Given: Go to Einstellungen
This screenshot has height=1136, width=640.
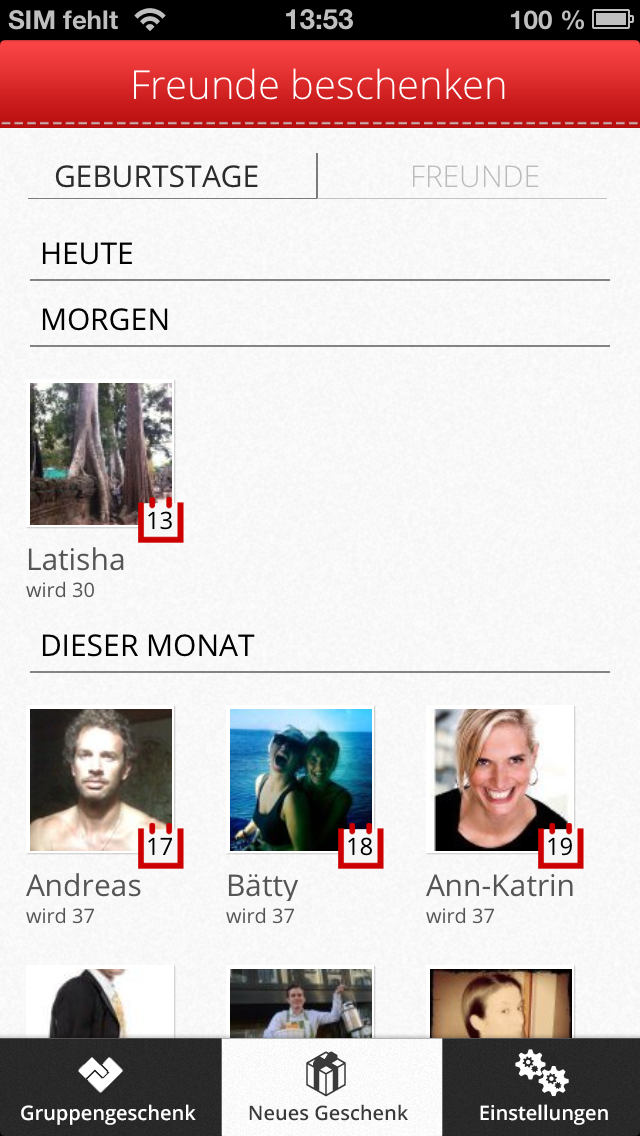Looking at the screenshot, I should tap(543, 1087).
